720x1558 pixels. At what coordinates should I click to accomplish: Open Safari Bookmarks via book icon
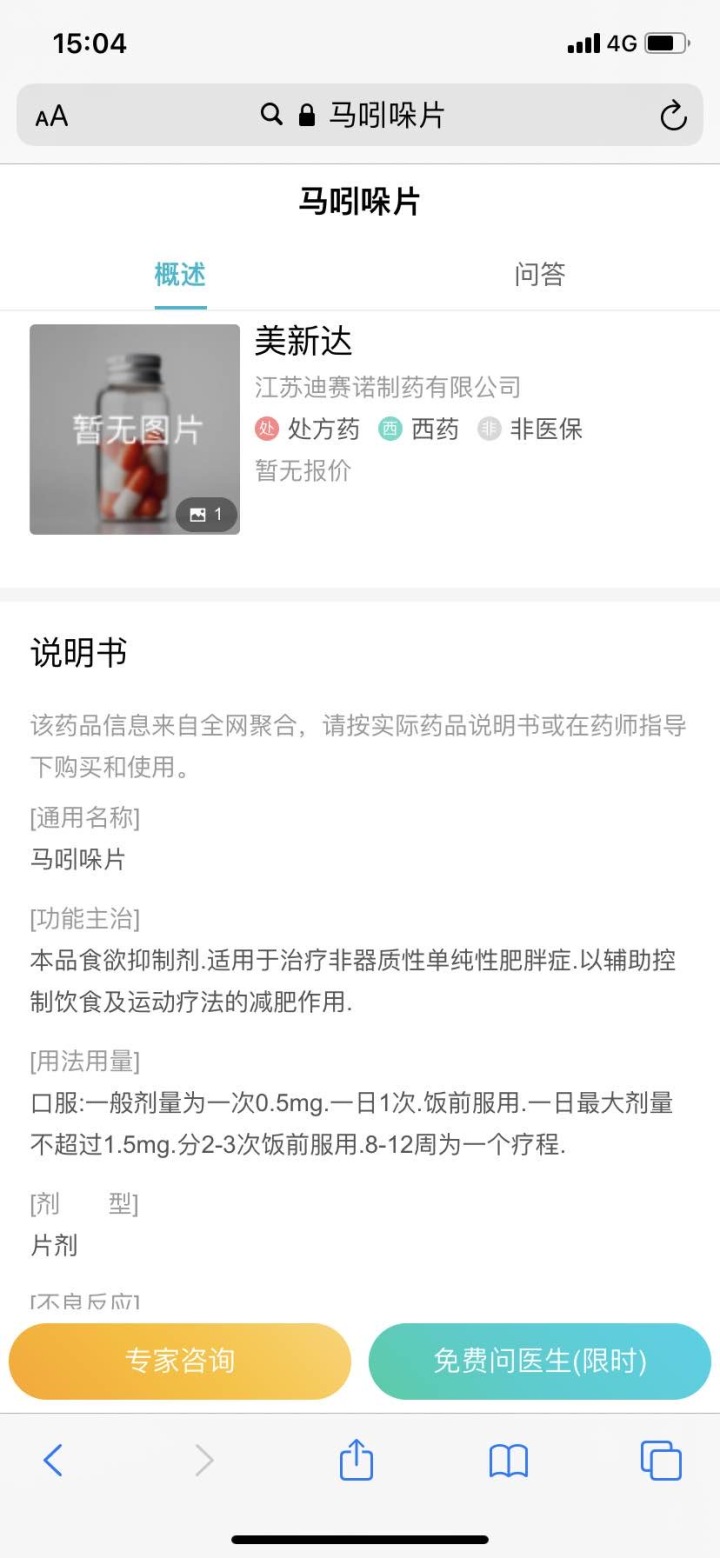pos(508,1460)
